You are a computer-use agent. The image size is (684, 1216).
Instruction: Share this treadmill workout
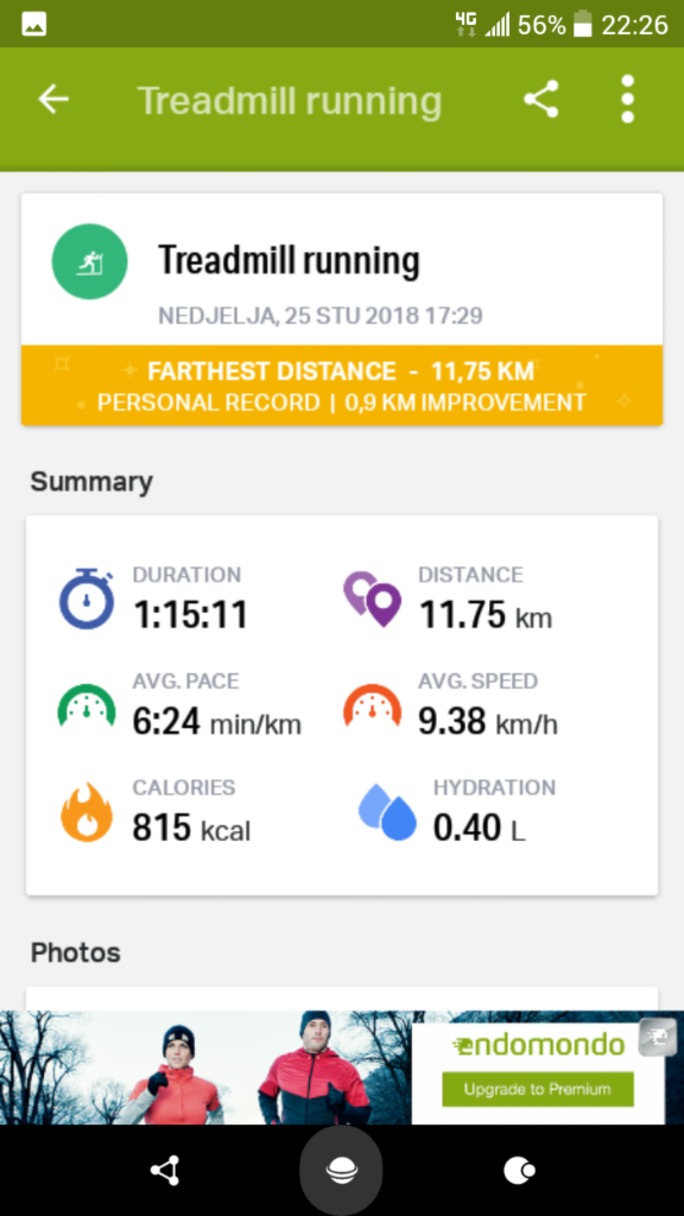(541, 100)
